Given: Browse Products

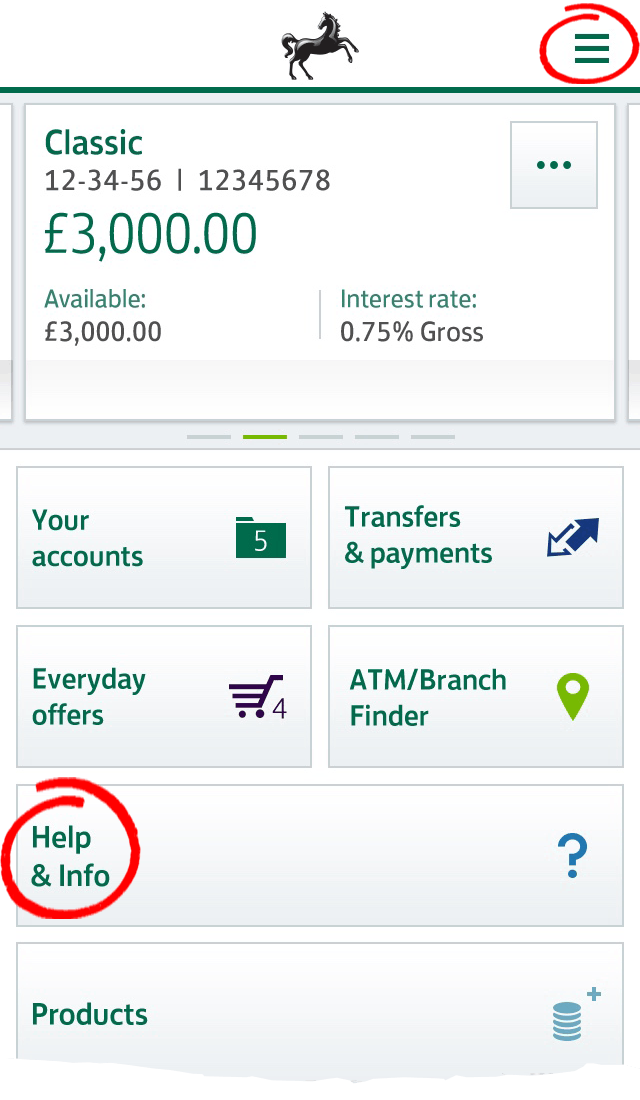Looking at the screenshot, I should click(320, 1010).
